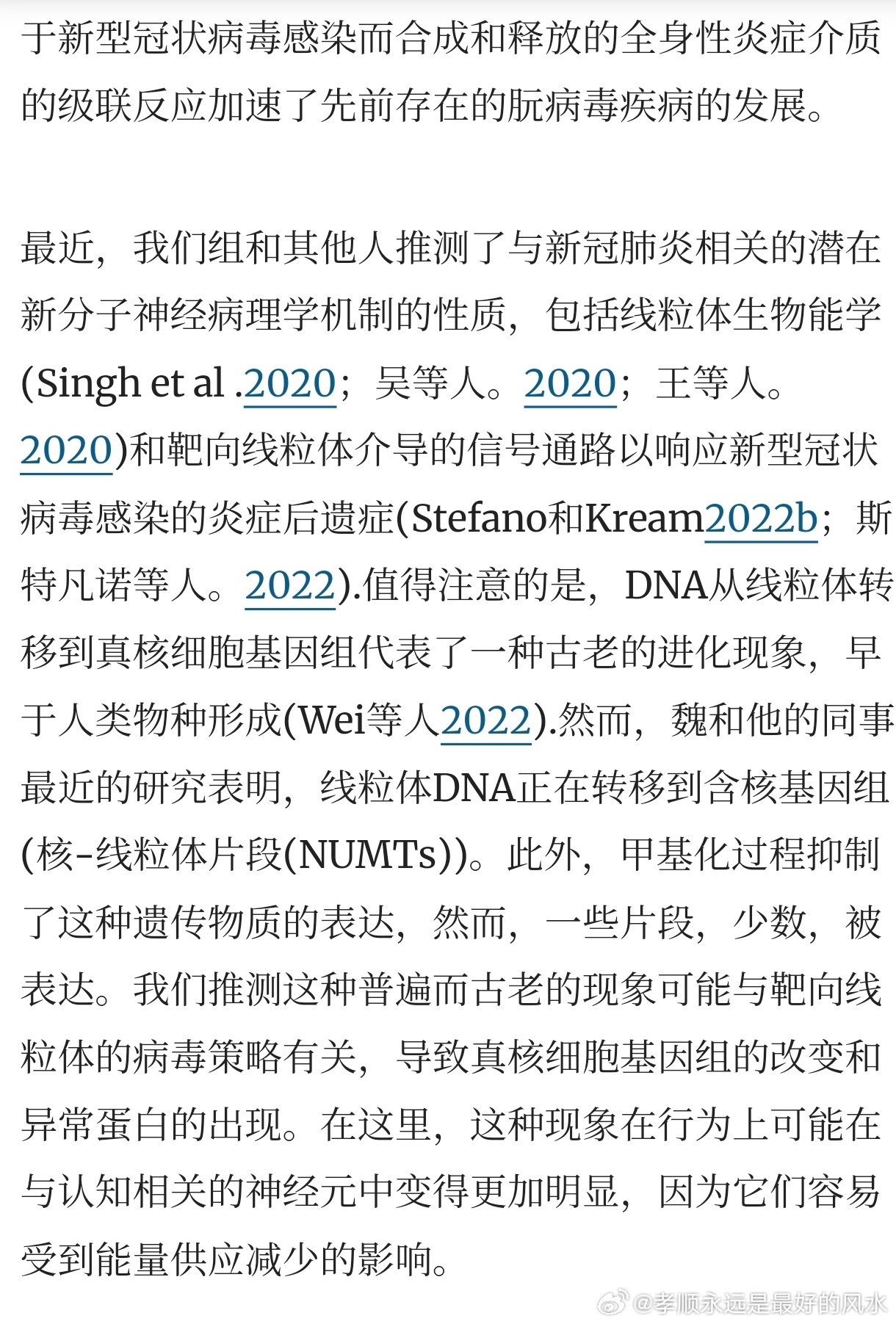Open the 2020 citation after 吴等人
Image resolution: width=896 pixels, height=1324 pixels.
570,383
